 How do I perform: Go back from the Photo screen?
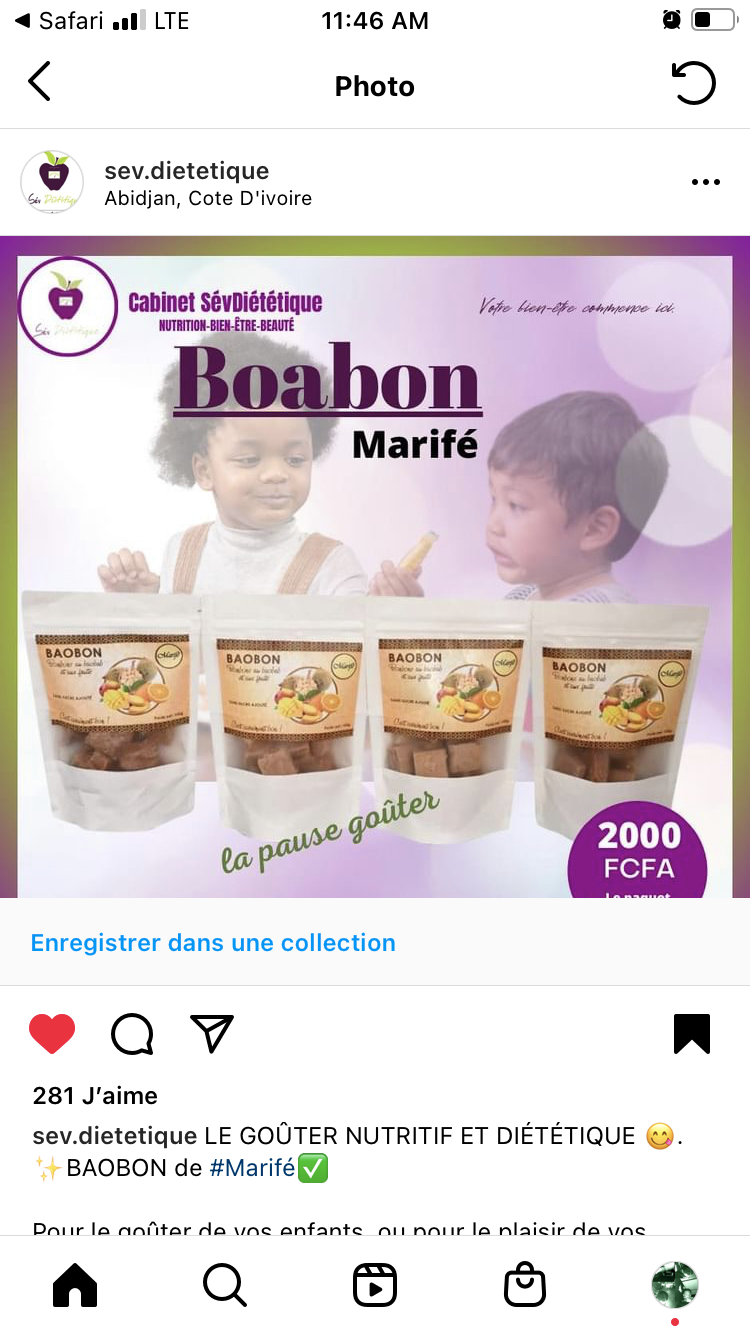point(39,83)
